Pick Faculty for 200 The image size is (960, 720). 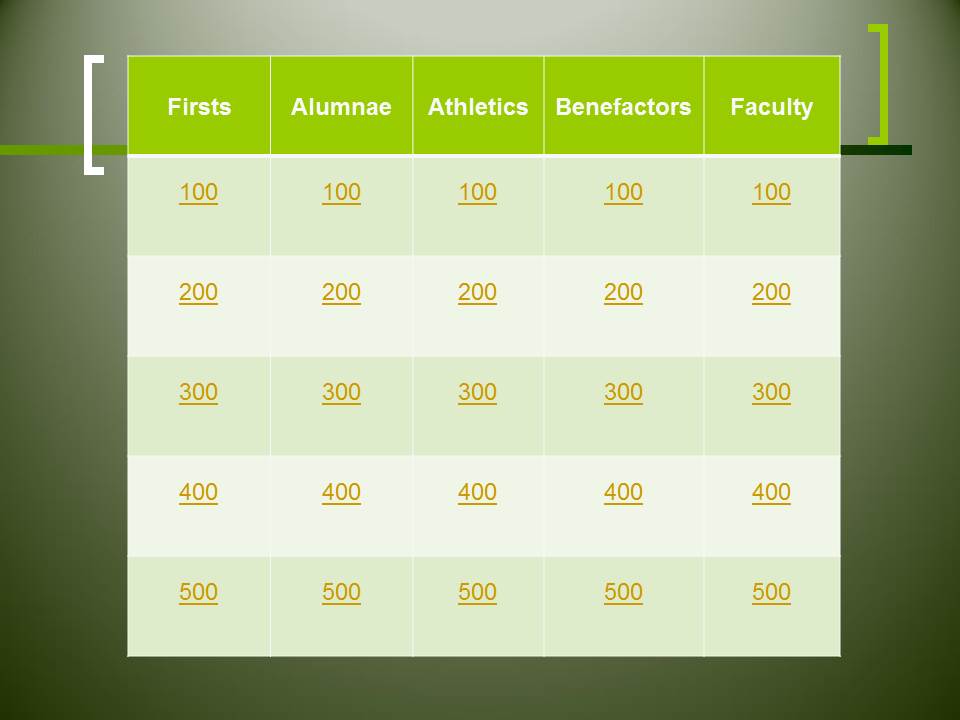coord(771,292)
